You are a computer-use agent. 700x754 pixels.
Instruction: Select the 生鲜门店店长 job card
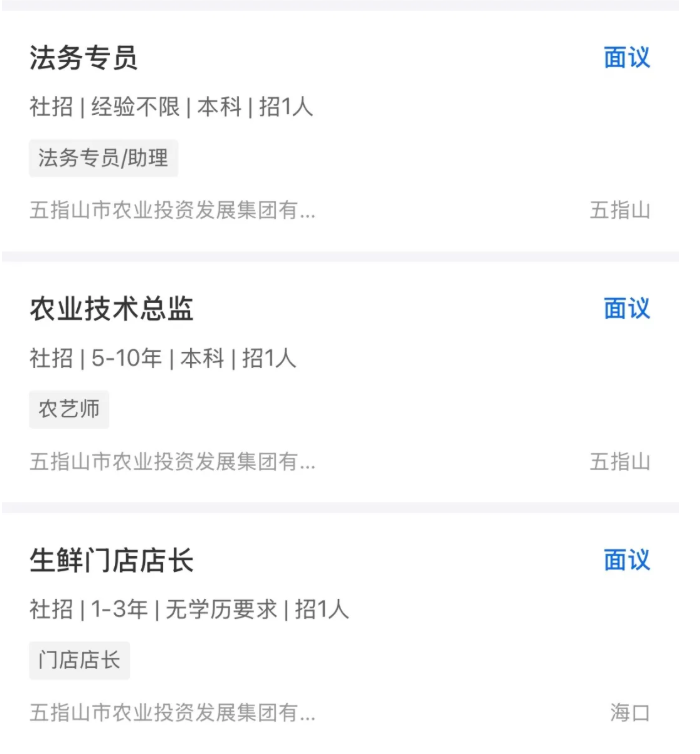point(112,561)
